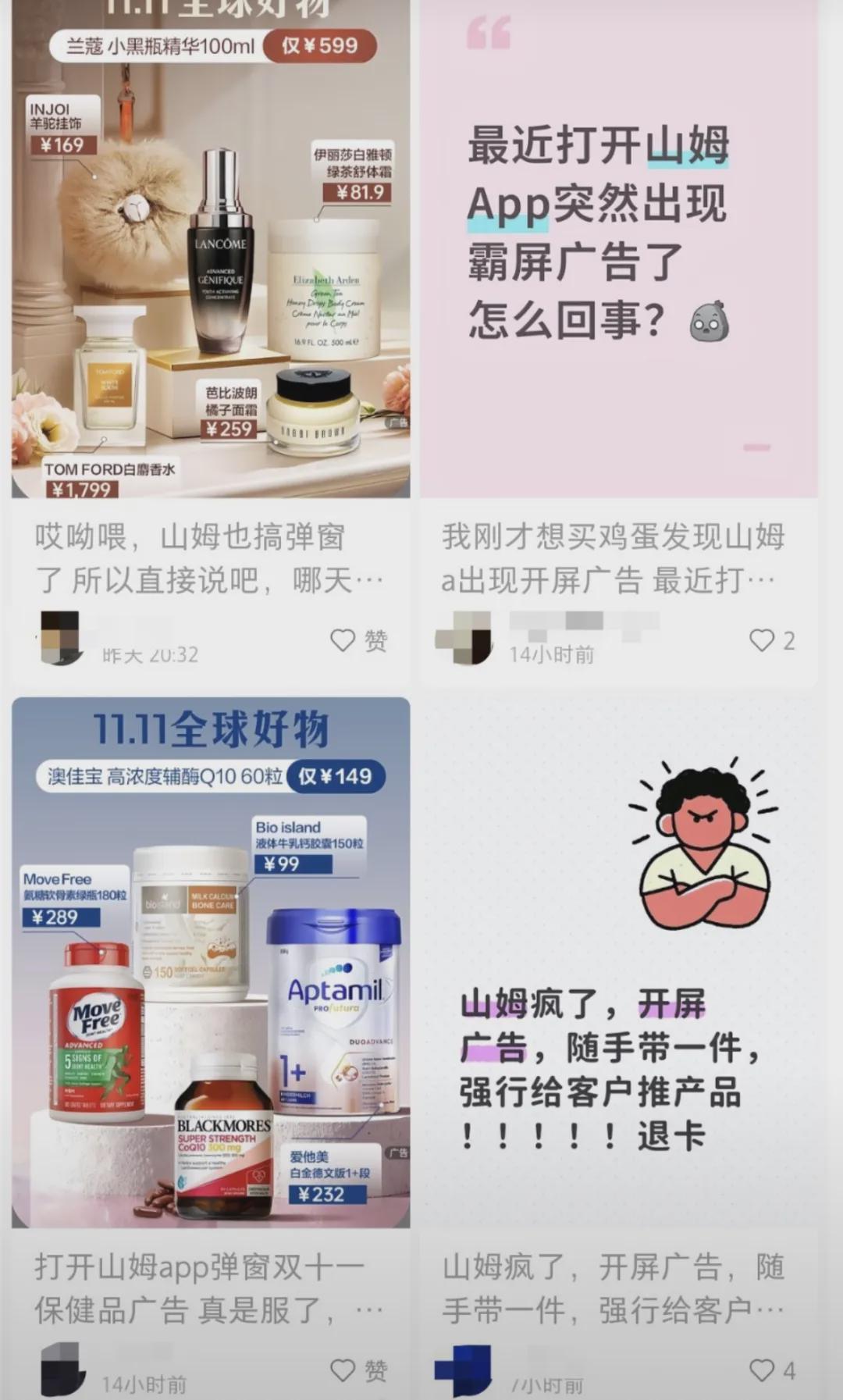
Task: Open the 澳佳宝 Q10 supplements ad post
Action: click(211, 960)
